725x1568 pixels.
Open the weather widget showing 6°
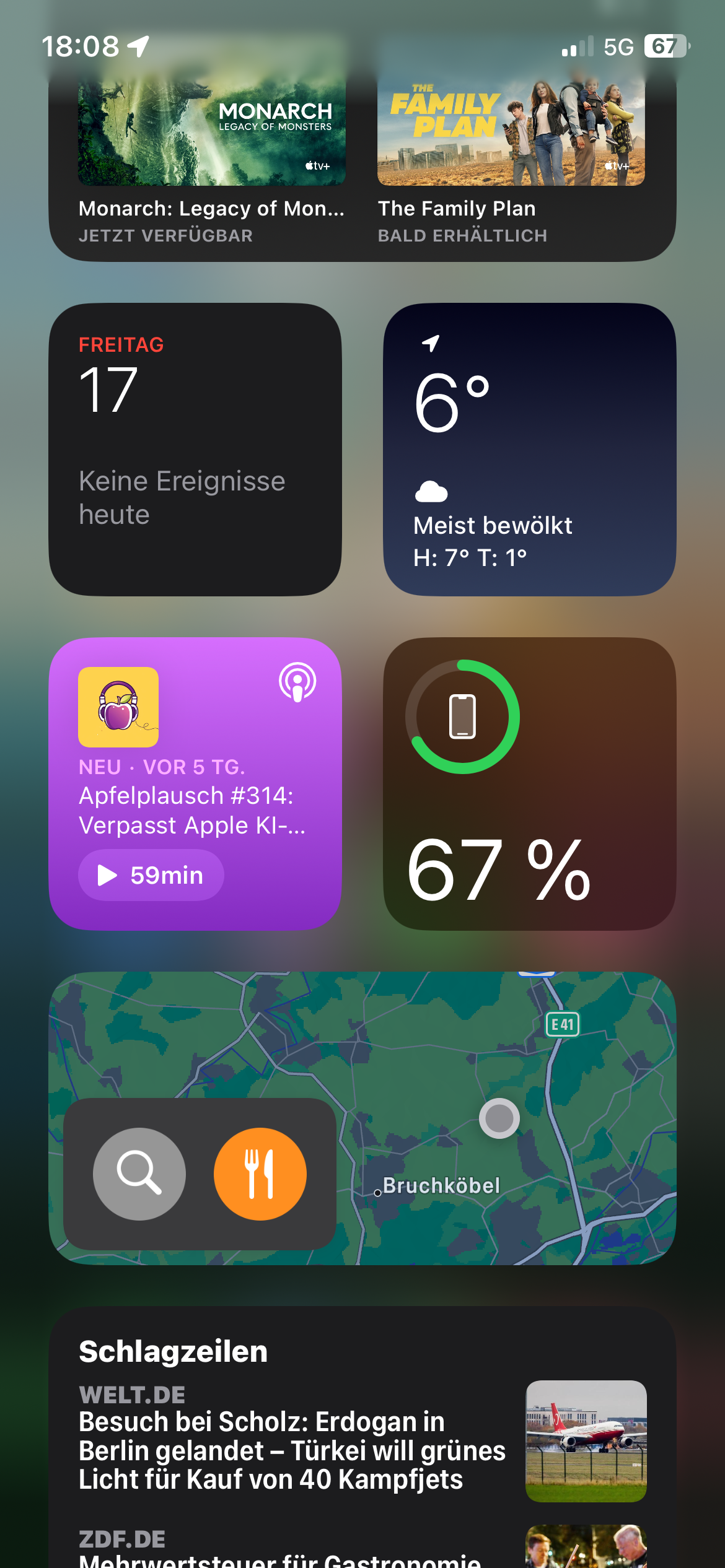tap(529, 449)
